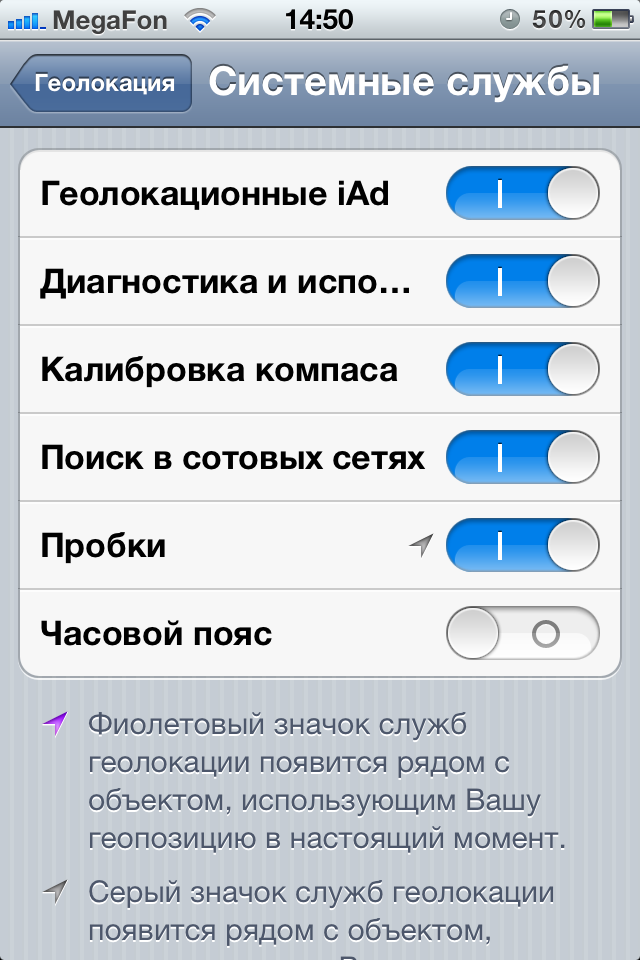Enable Часовой пояс toggle
The image size is (640, 960).
pos(522,634)
